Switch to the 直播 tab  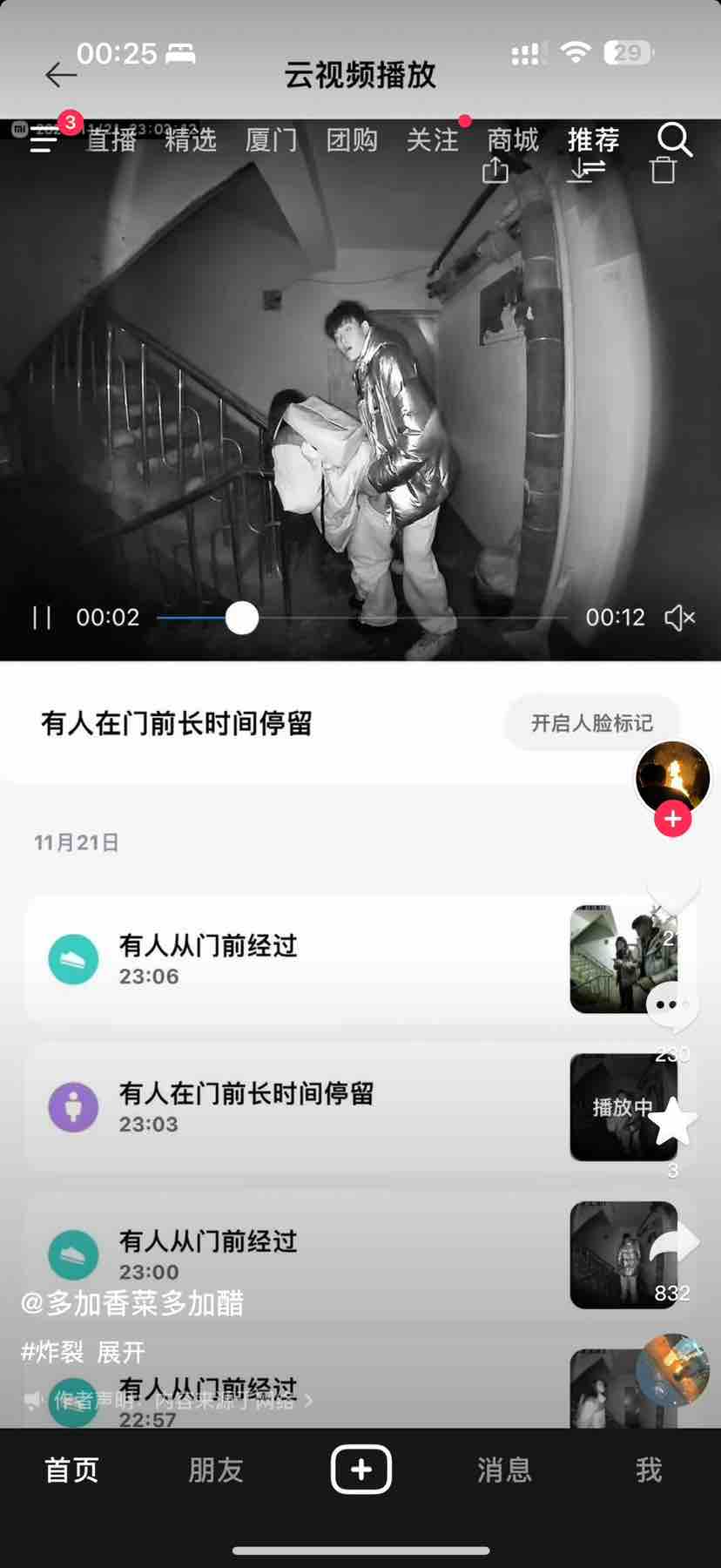[111, 140]
